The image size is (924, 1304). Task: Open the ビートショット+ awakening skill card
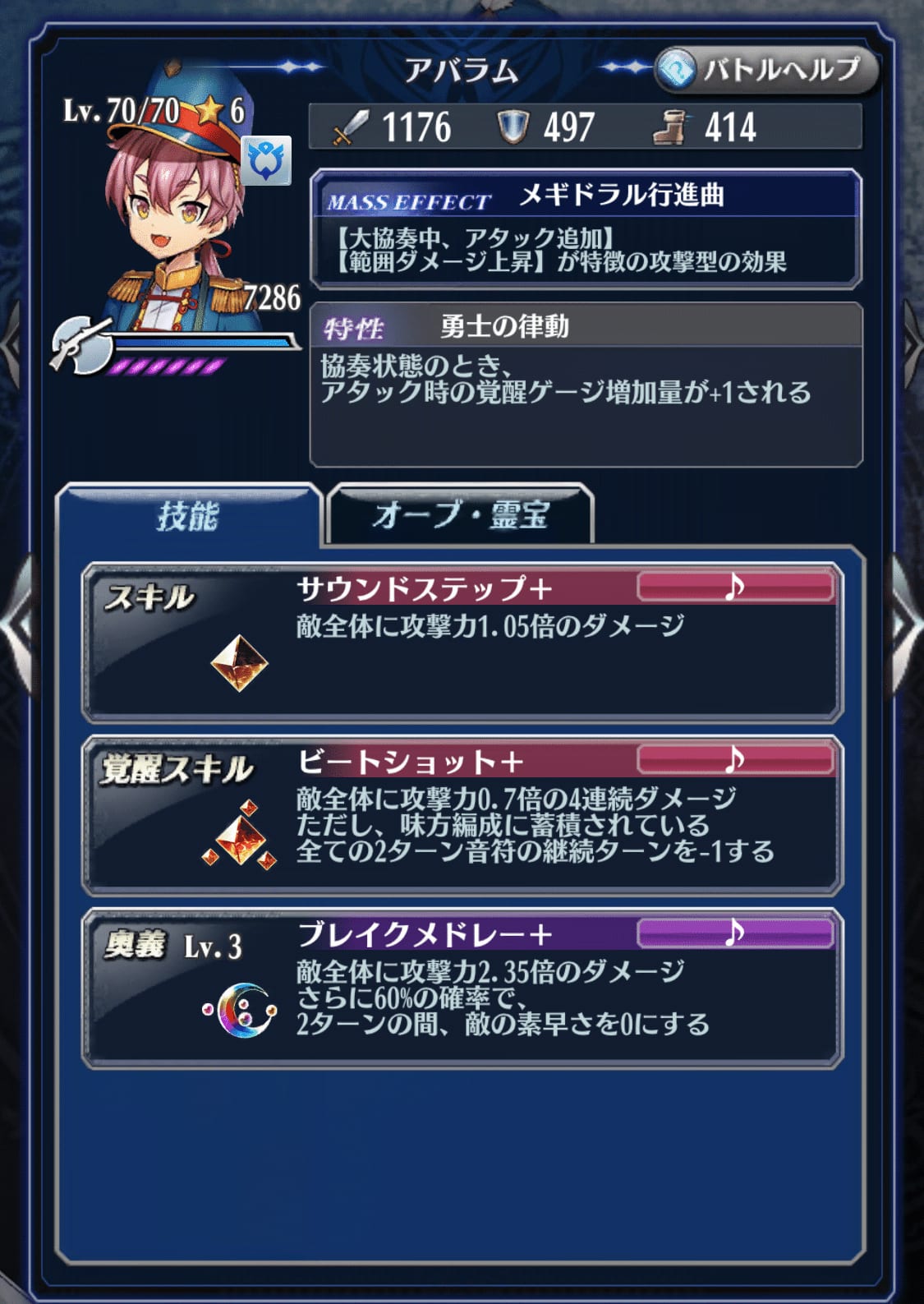pos(462,814)
